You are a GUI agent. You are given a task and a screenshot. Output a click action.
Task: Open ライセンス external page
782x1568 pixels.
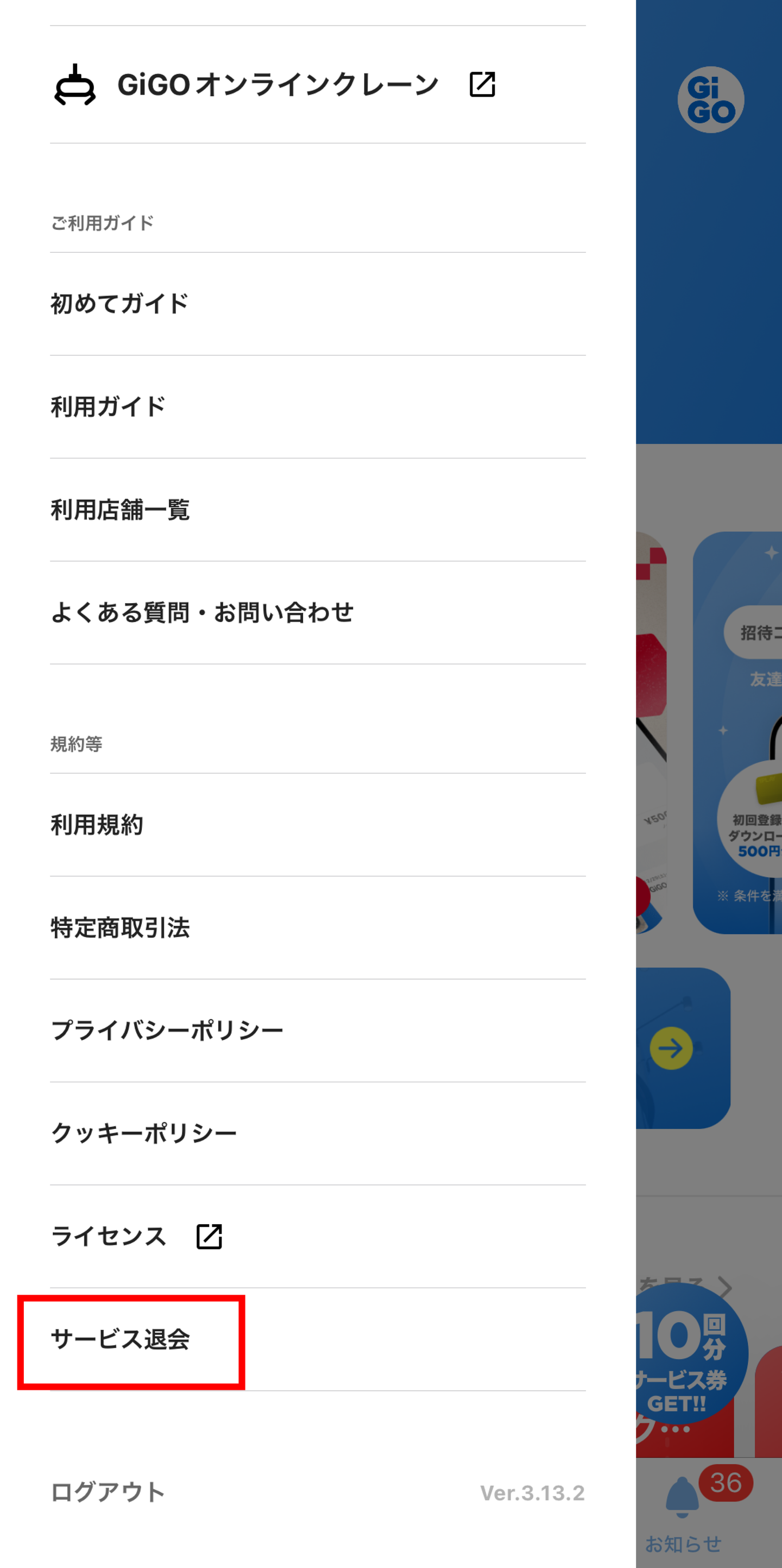(x=136, y=1236)
